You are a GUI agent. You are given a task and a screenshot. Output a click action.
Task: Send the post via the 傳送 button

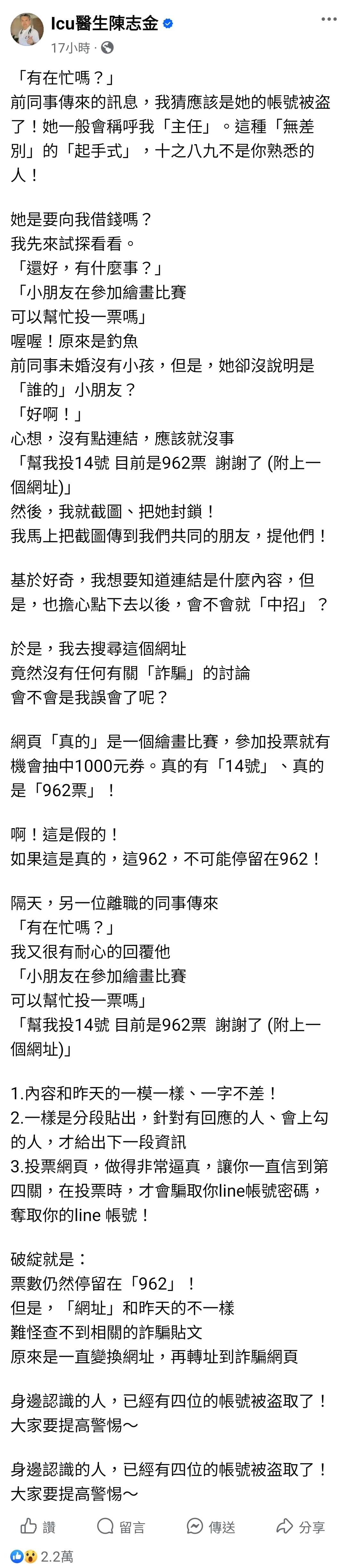click(x=211, y=1526)
